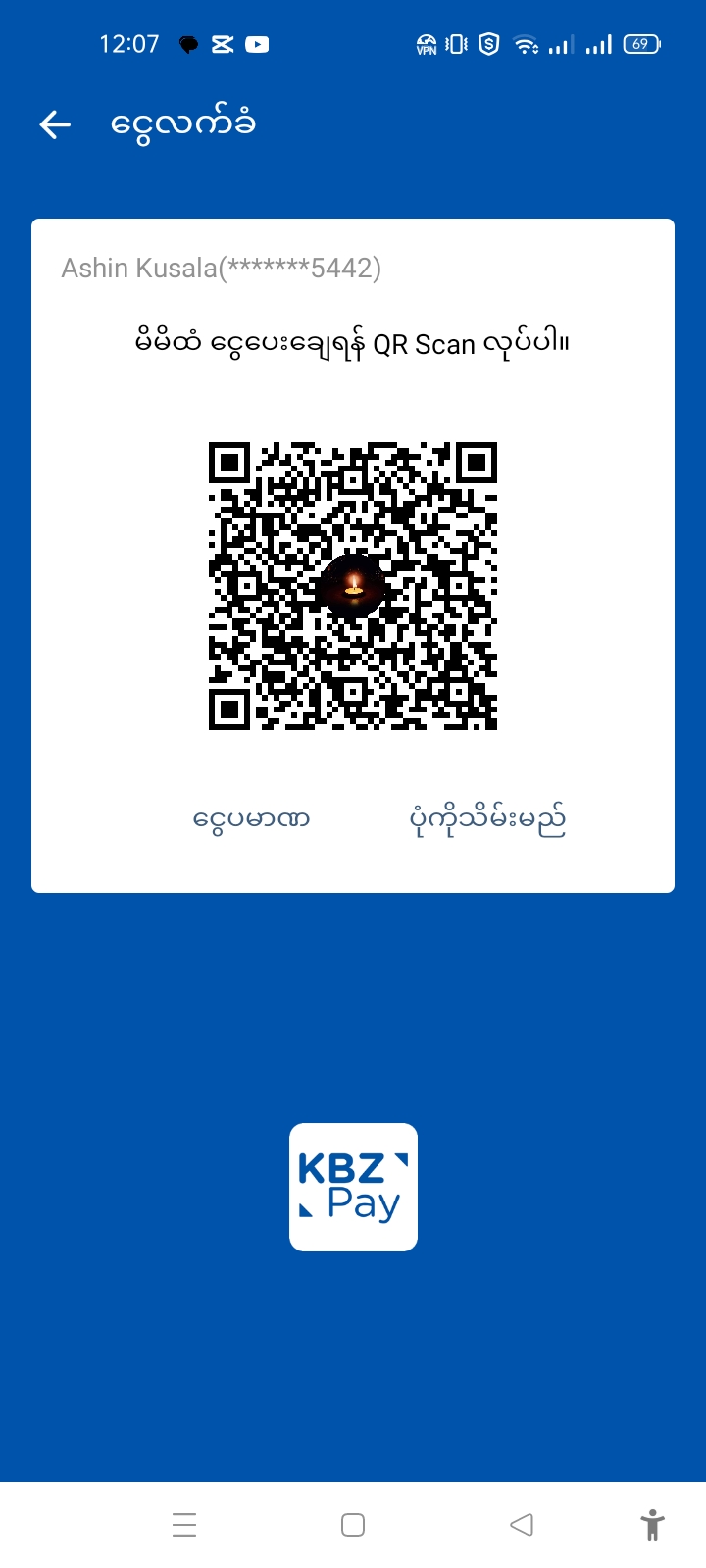Go back from the ငွေလက်ခံ screen

pos(55,124)
